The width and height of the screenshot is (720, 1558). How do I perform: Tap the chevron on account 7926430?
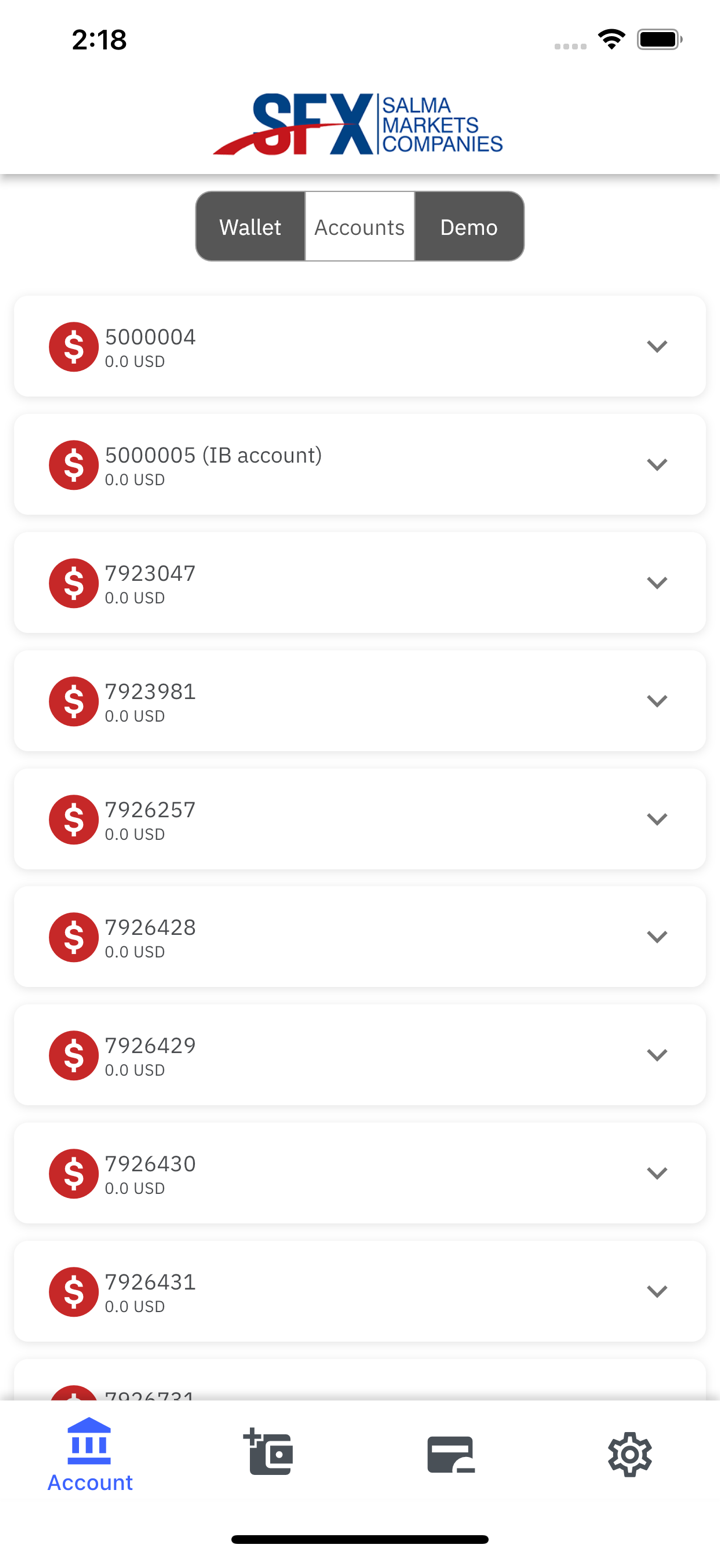click(656, 1172)
